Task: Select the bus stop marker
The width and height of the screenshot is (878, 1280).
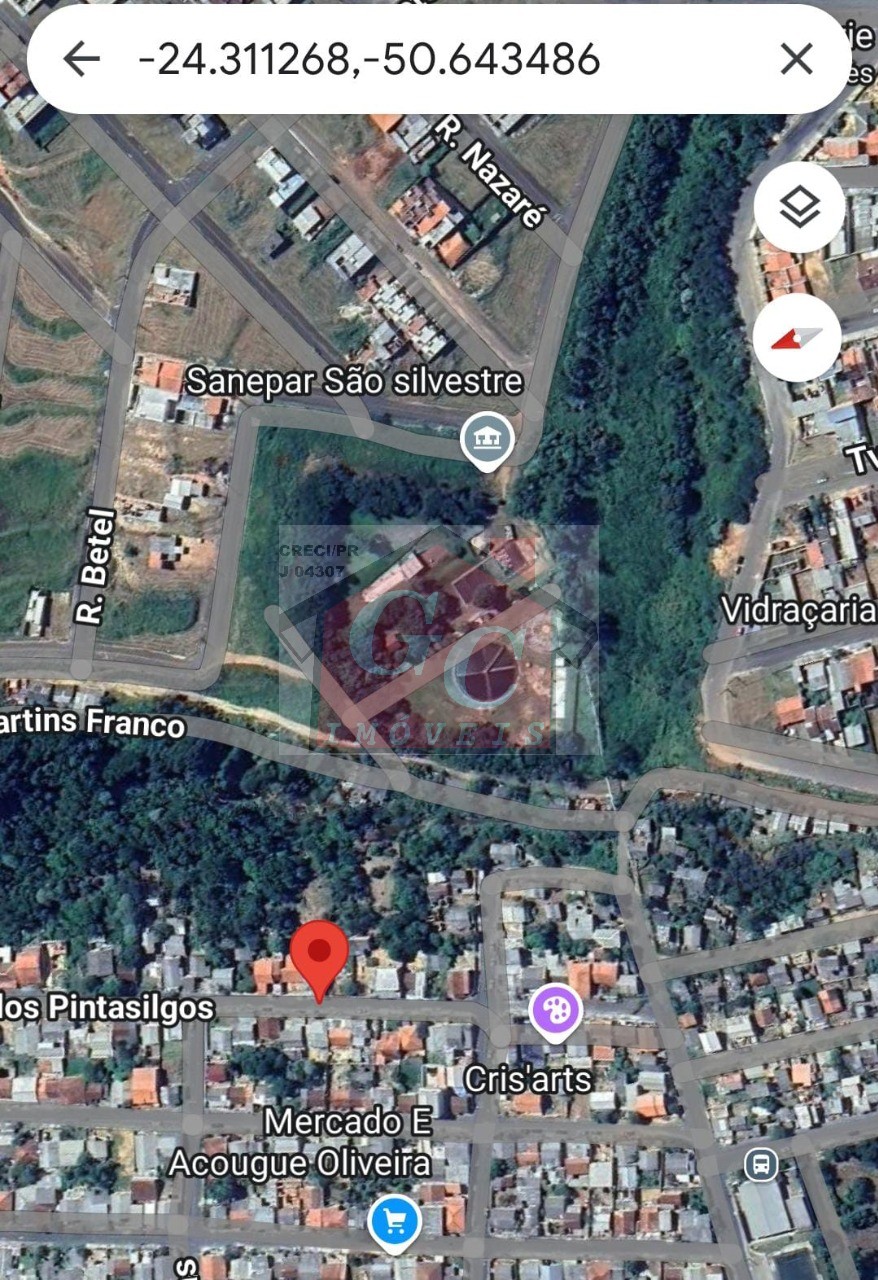Action: pos(761,1164)
